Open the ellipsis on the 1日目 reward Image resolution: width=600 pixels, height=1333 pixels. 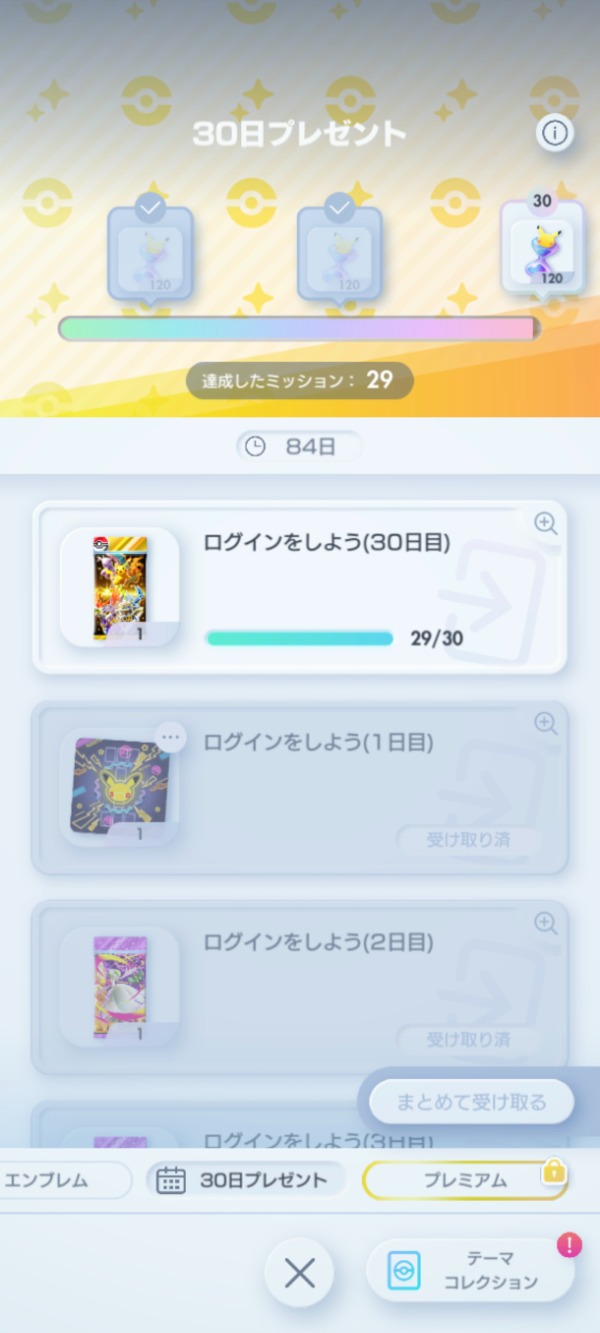171,738
